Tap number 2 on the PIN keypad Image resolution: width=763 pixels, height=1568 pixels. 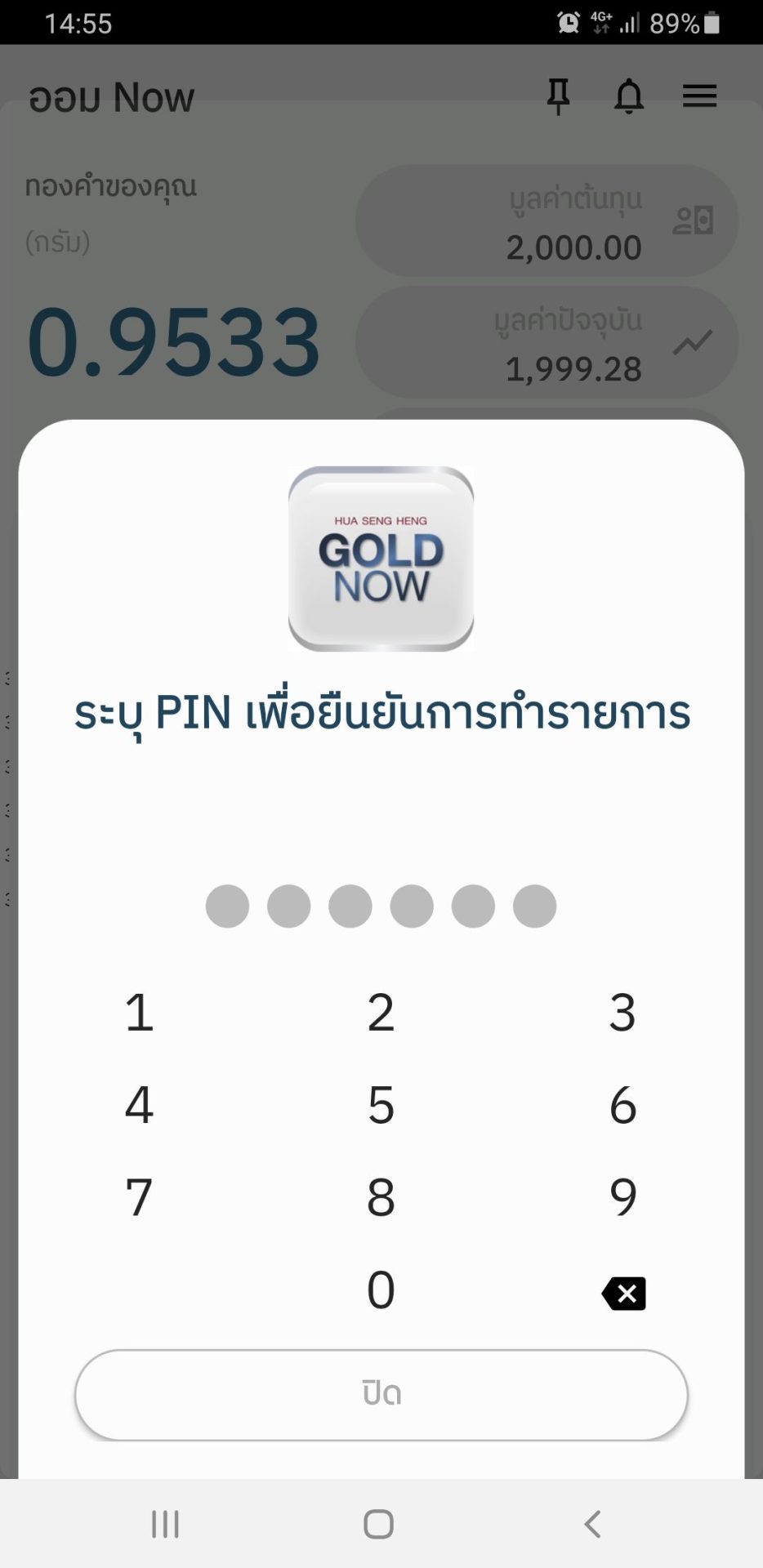pyautogui.click(x=381, y=1013)
